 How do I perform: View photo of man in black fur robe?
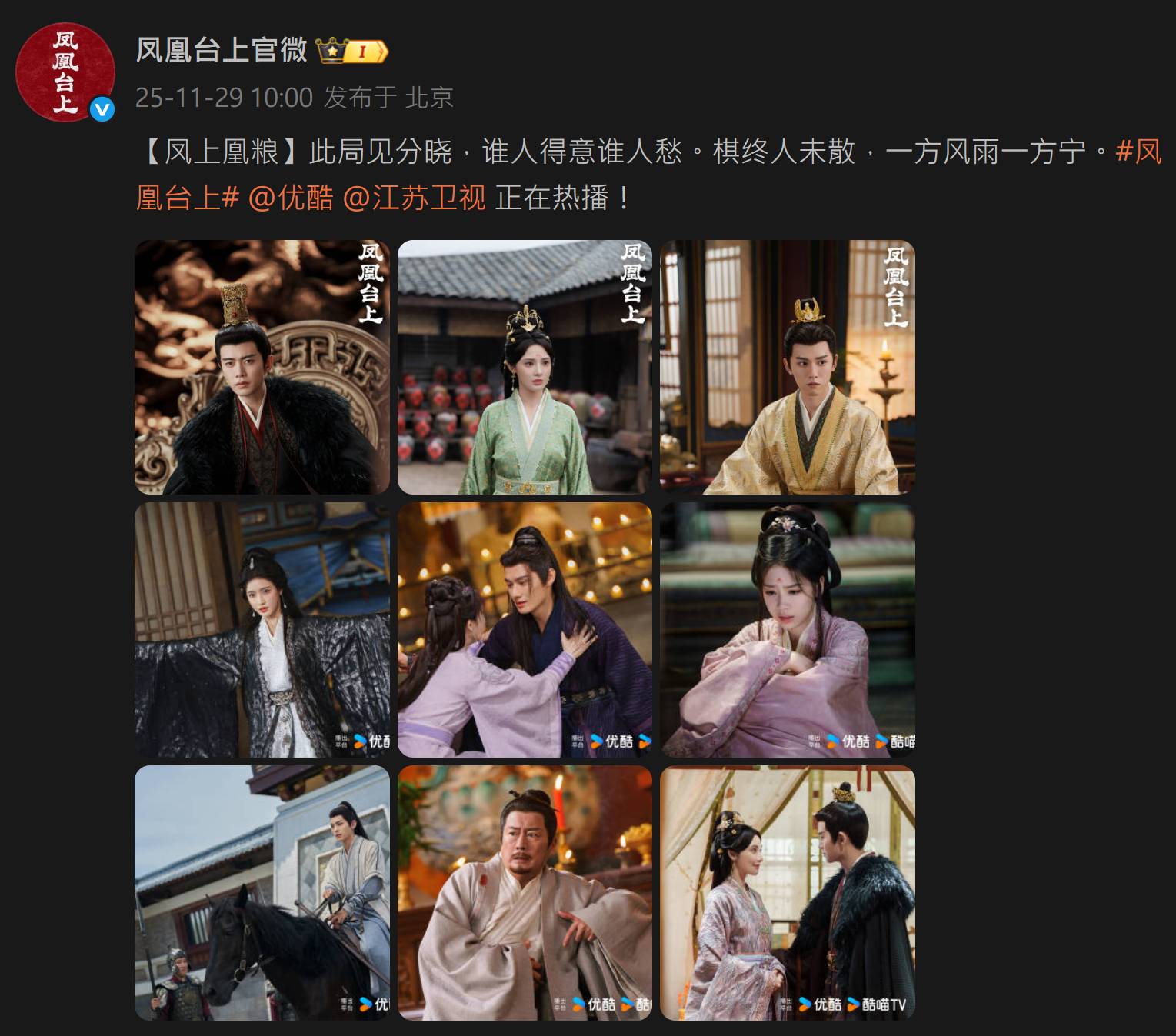pyautogui.click(x=262, y=367)
